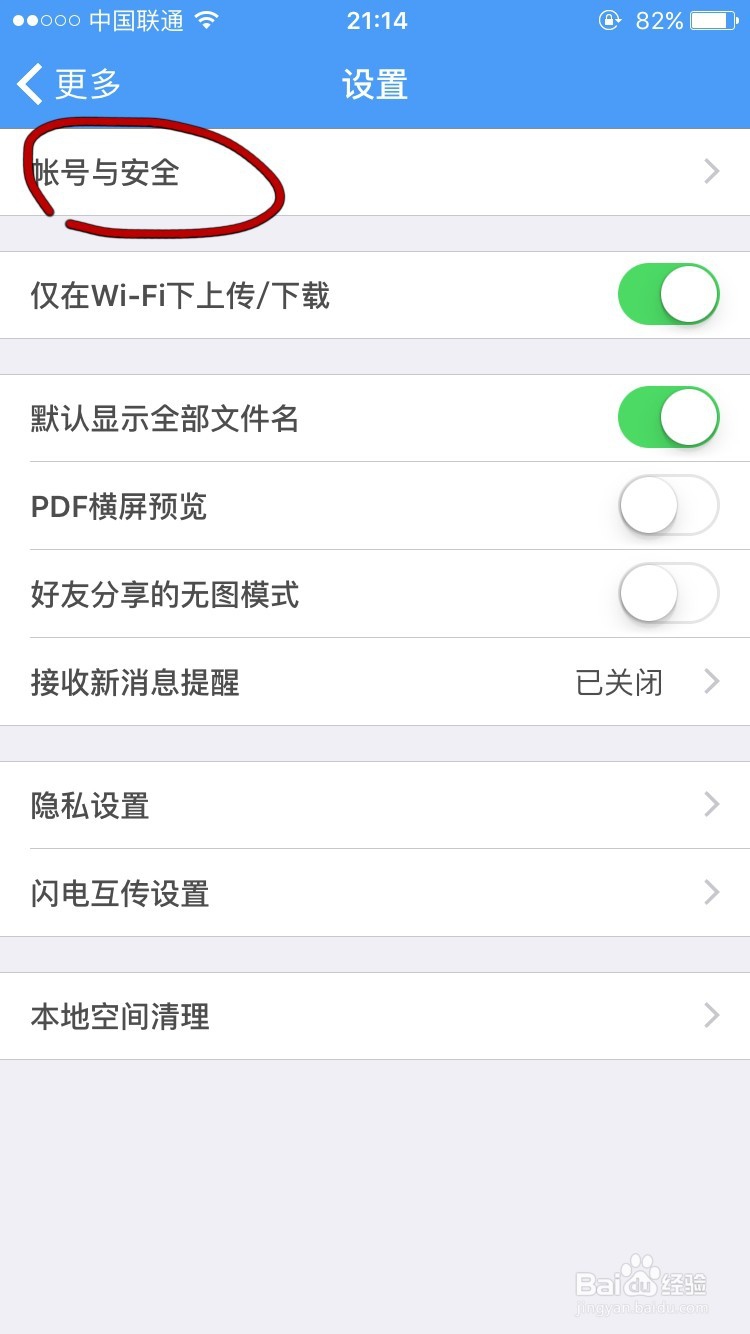Expand 接收新消息提醒 options
Viewport: 750px width, 1334px height.
(710, 682)
